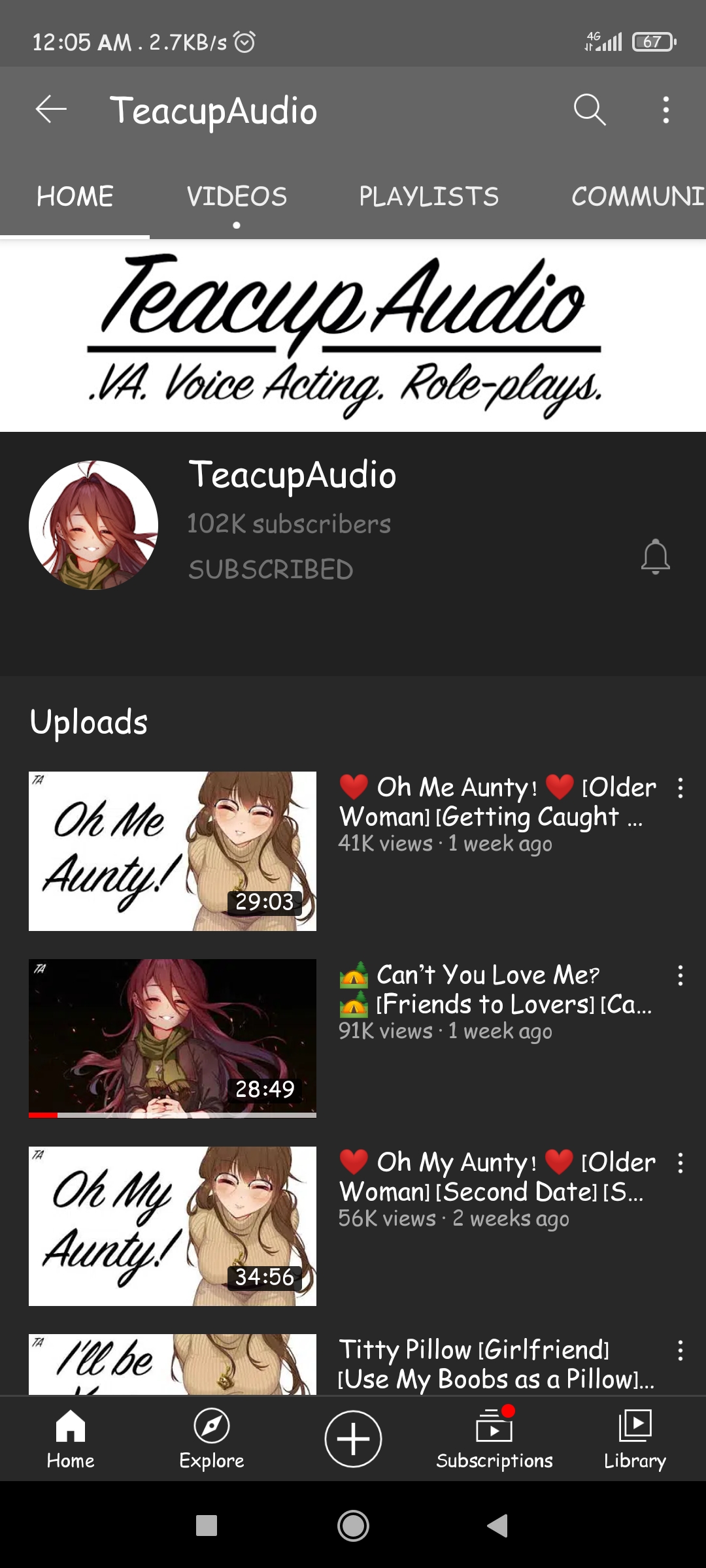Switch to the VIDEOS tab
This screenshot has width=706, height=1568.
(235, 196)
